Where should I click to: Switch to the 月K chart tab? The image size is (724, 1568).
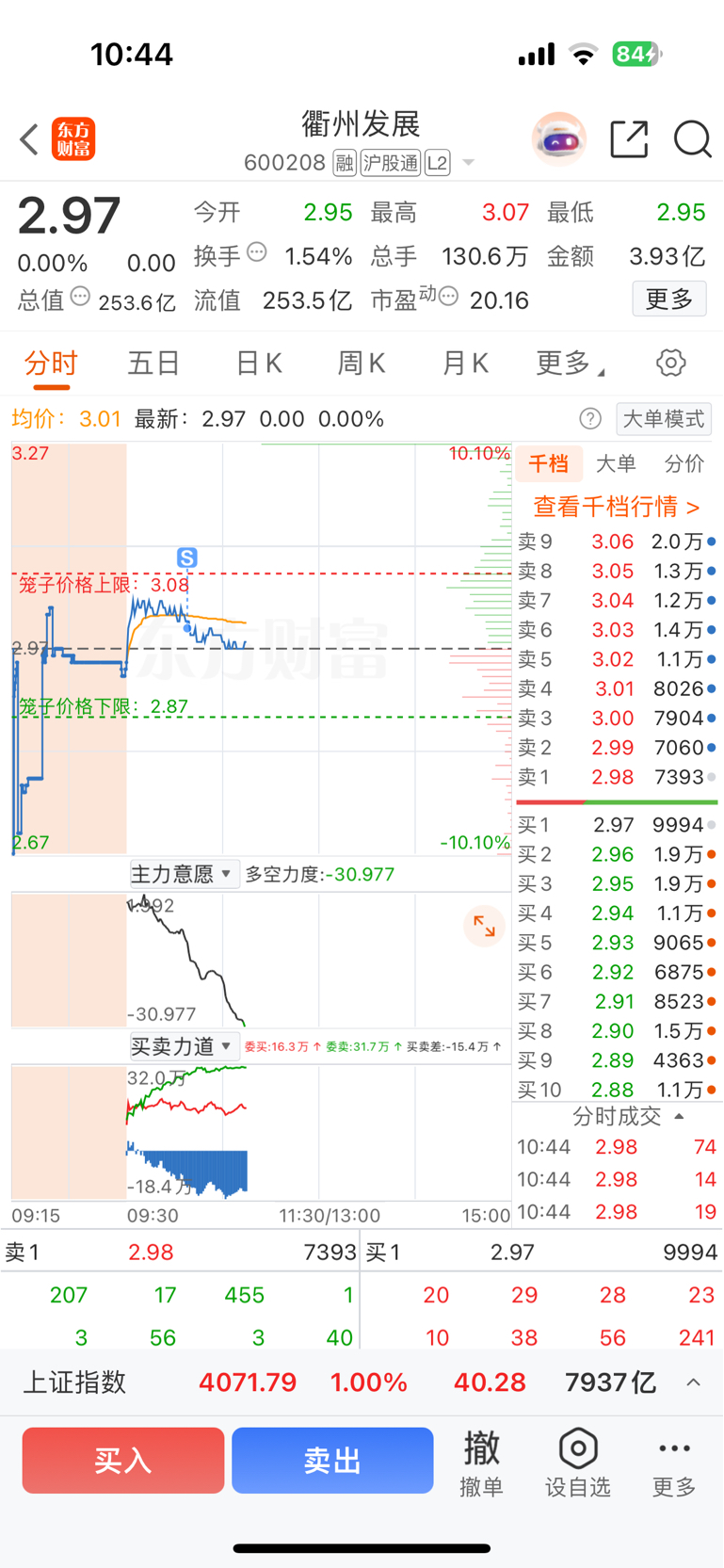[x=465, y=363]
